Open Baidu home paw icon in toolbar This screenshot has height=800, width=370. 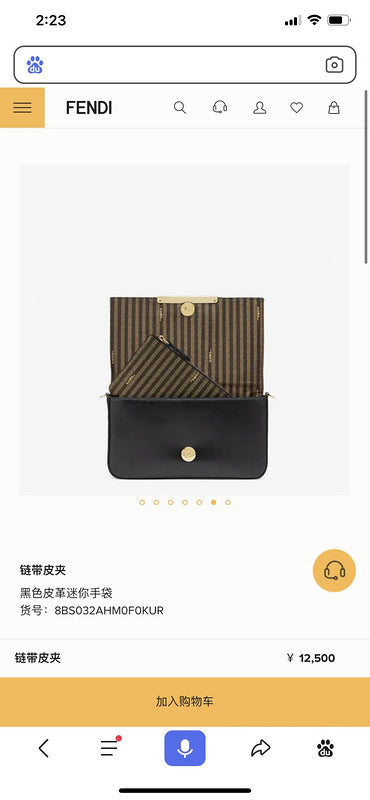(x=325, y=748)
